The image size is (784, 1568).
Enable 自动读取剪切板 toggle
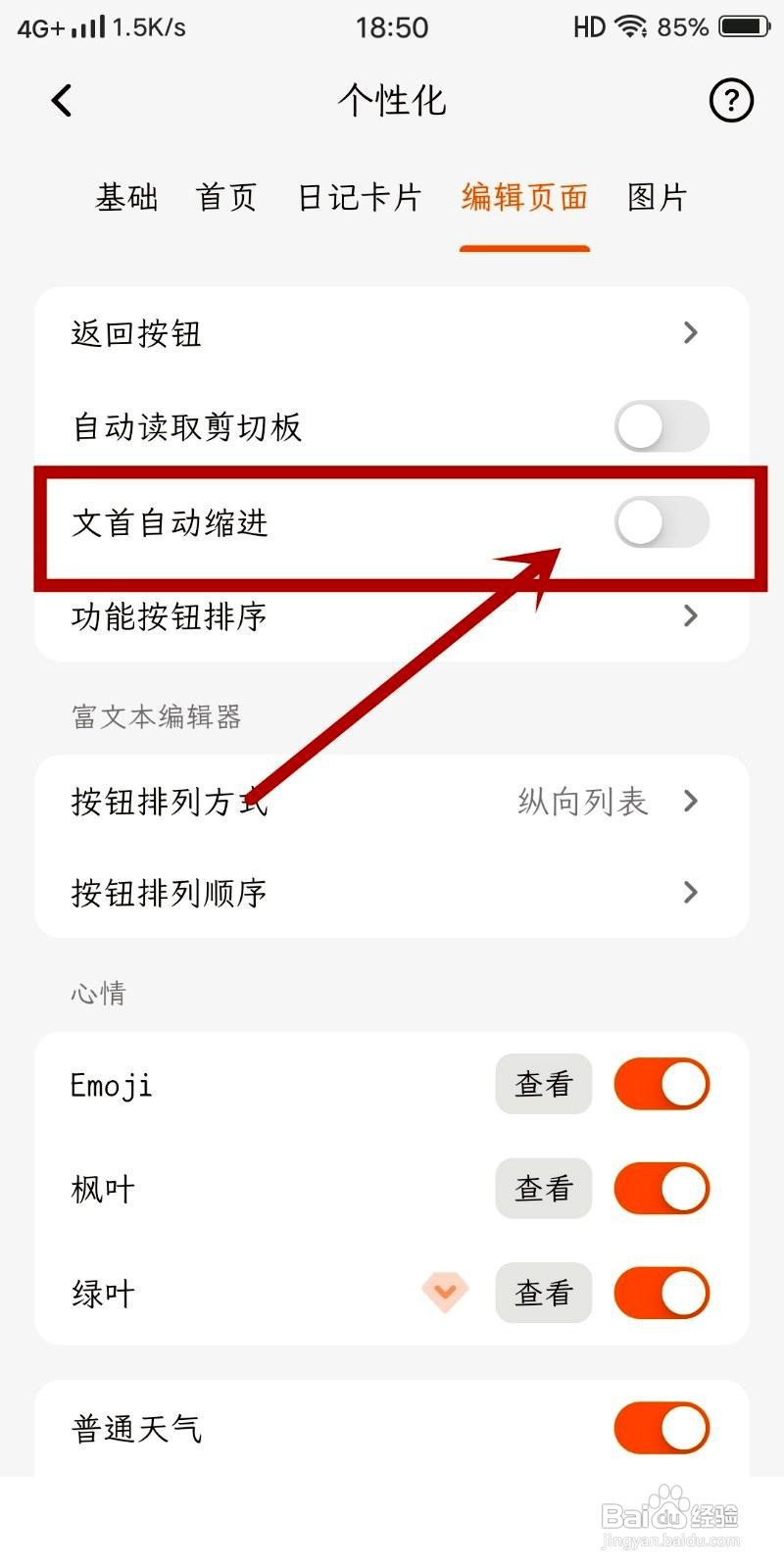[661, 427]
